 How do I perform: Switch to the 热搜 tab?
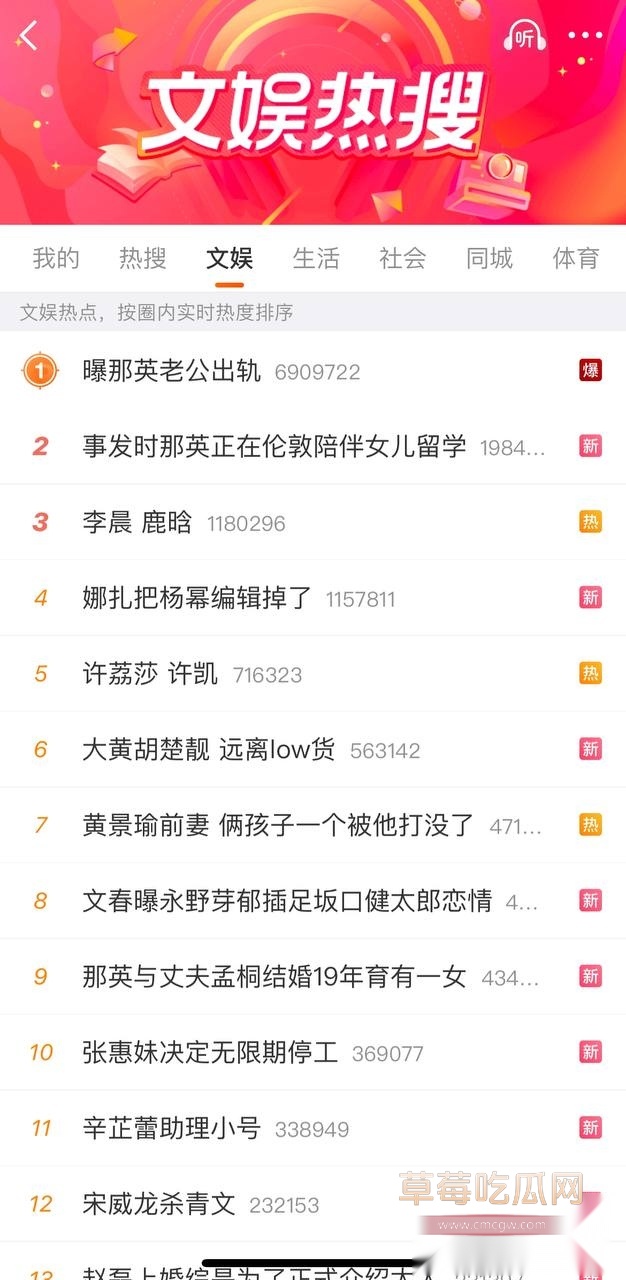[x=143, y=258]
